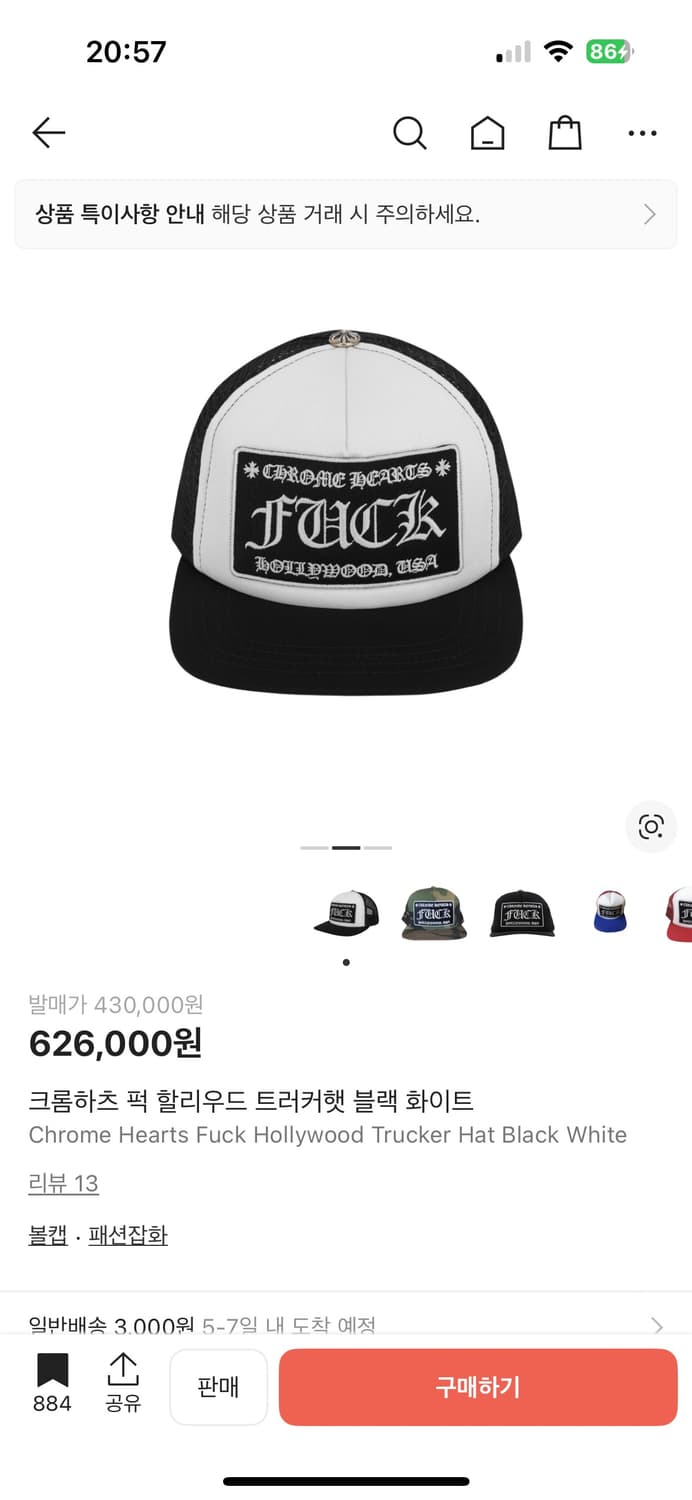The height and width of the screenshot is (1500, 692).
Task: Open the 패션잡화 category link
Action: click(x=128, y=1236)
